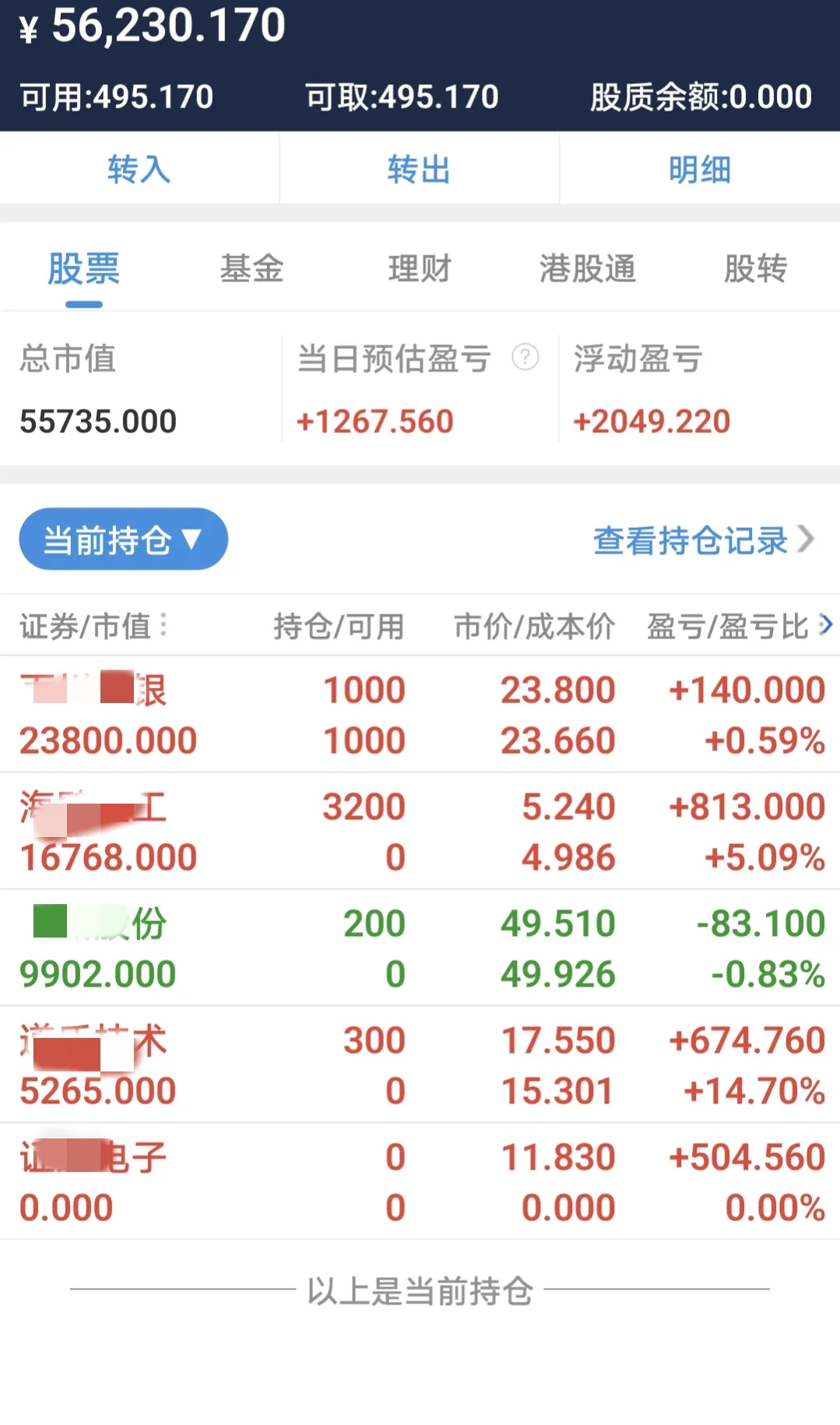Open the holding with market value 16768.000
This screenshot has height=1425, width=840.
click(420, 831)
